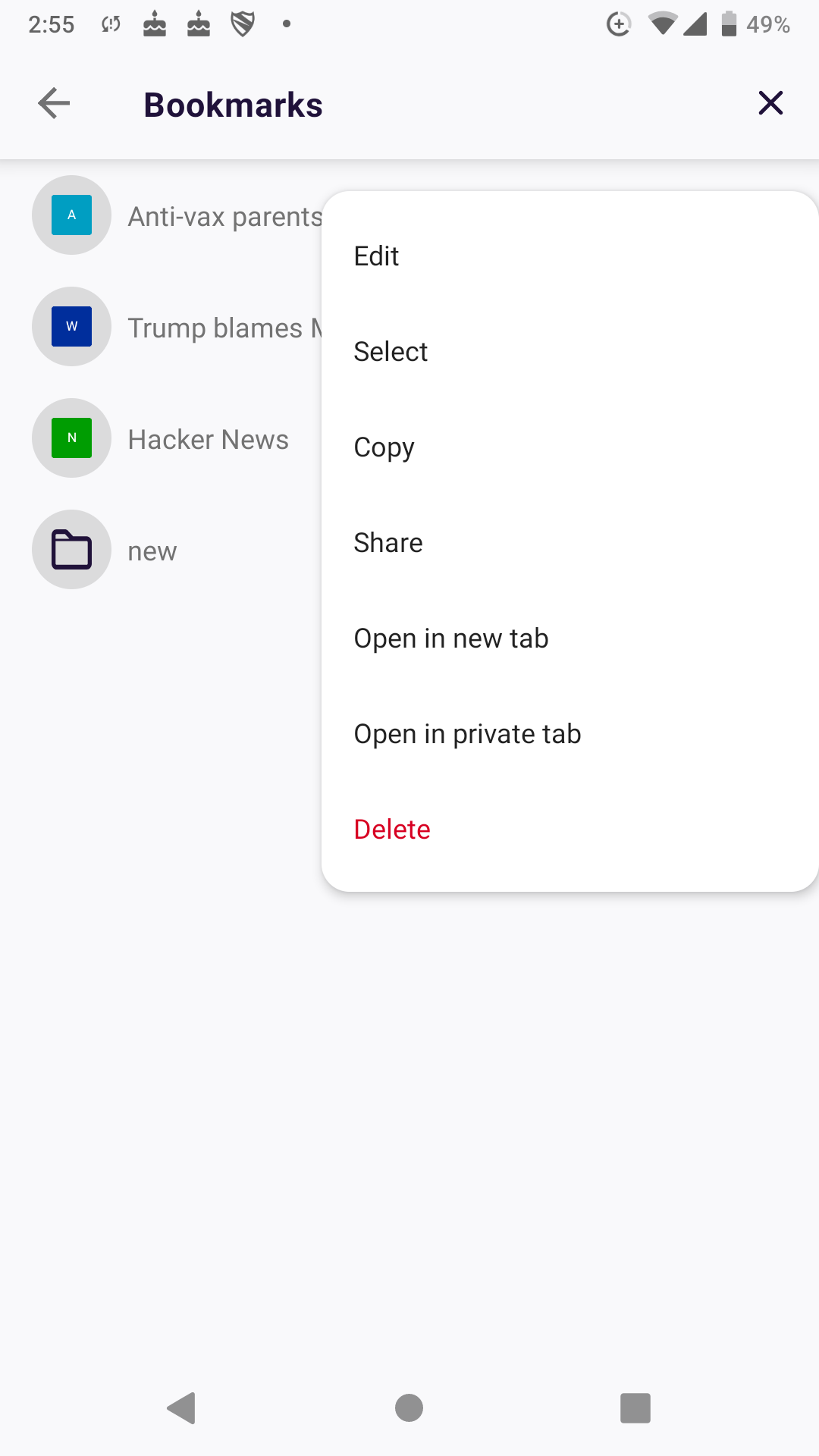This screenshot has width=819, height=1456.
Task: Choose Select in the popup menu
Action: 391,352
